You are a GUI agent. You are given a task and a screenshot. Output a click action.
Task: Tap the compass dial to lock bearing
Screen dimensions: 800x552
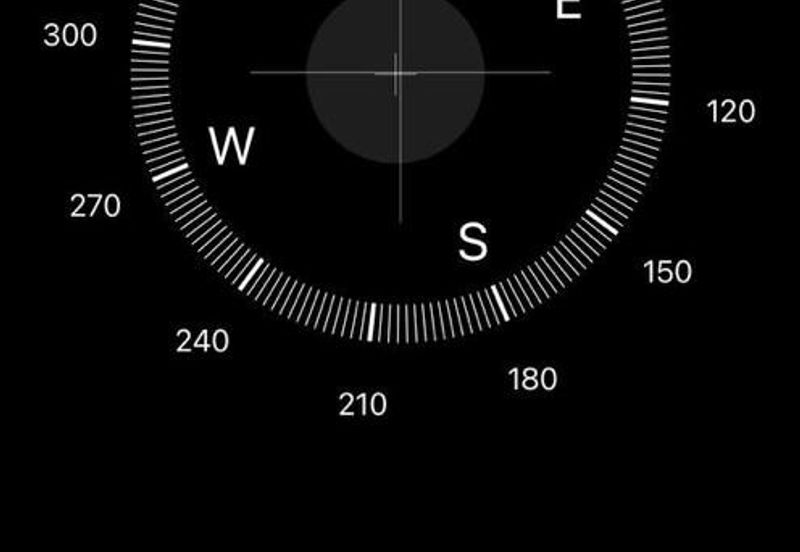pyautogui.click(x=398, y=74)
